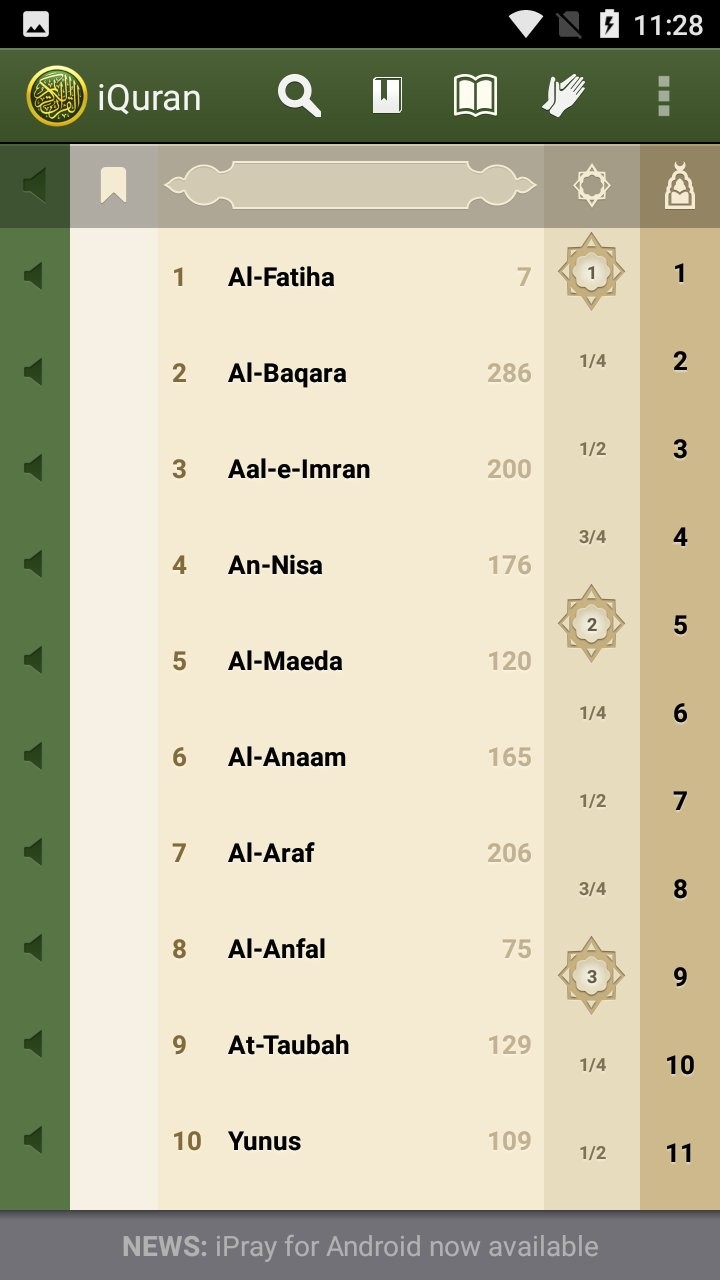Jump to number 10 in right column
Screen dimensions: 720x1280
[x=680, y=1065]
